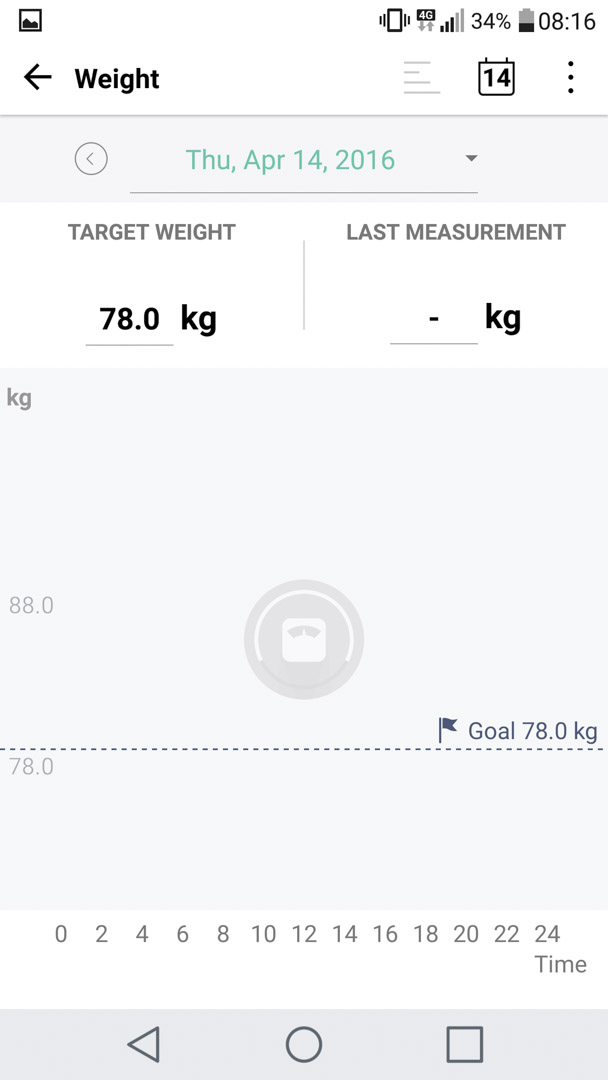The width and height of the screenshot is (608, 1080).
Task: Open recent apps from the navigation bar
Action: tap(465, 1044)
